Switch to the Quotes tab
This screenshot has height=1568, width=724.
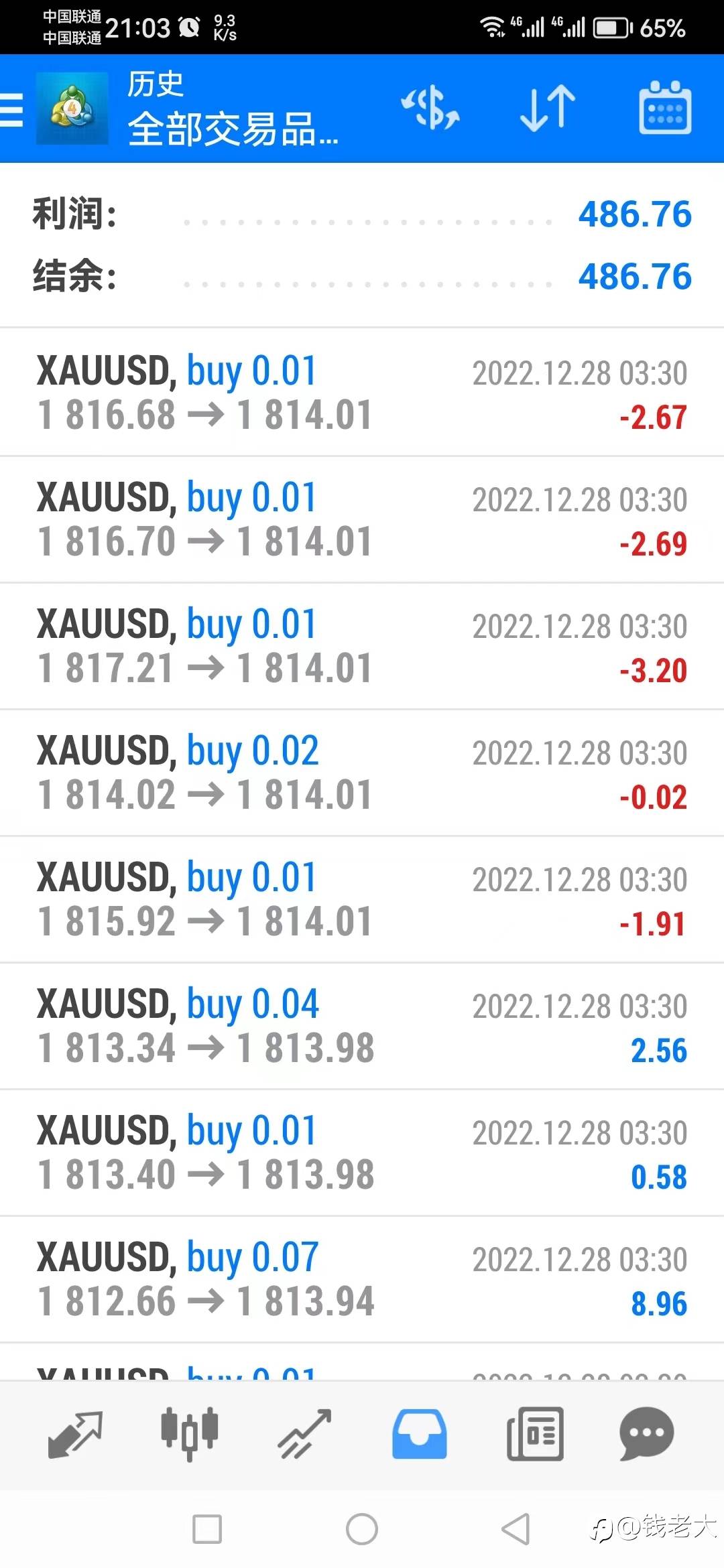coord(74,1433)
